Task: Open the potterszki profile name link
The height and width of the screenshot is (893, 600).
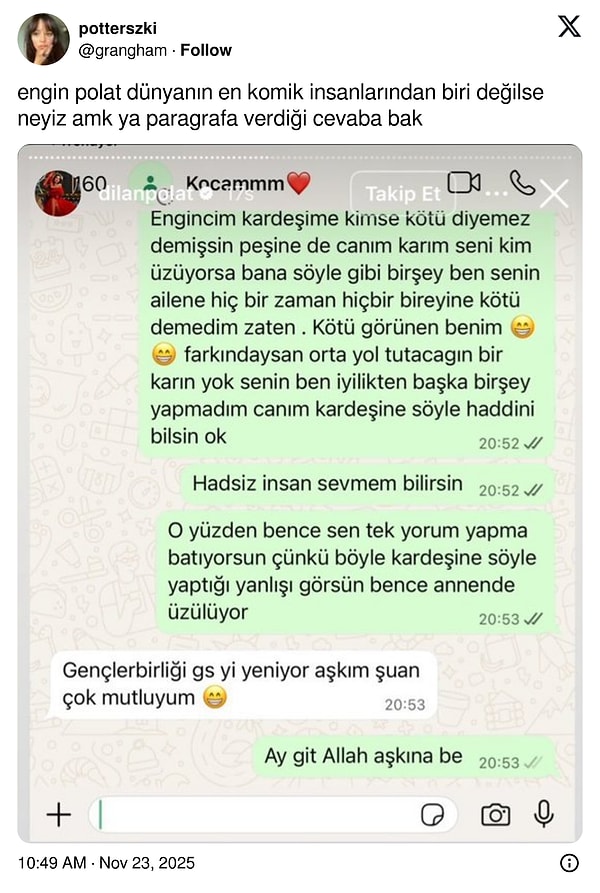Action: pos(117,29)
